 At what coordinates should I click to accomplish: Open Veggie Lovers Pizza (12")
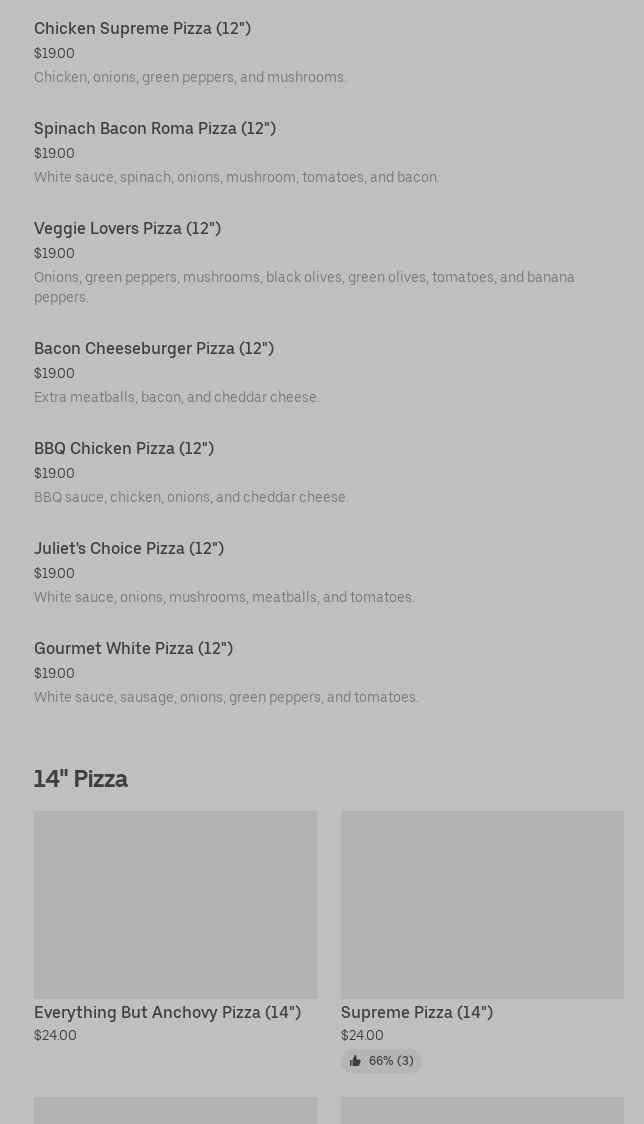127,229
